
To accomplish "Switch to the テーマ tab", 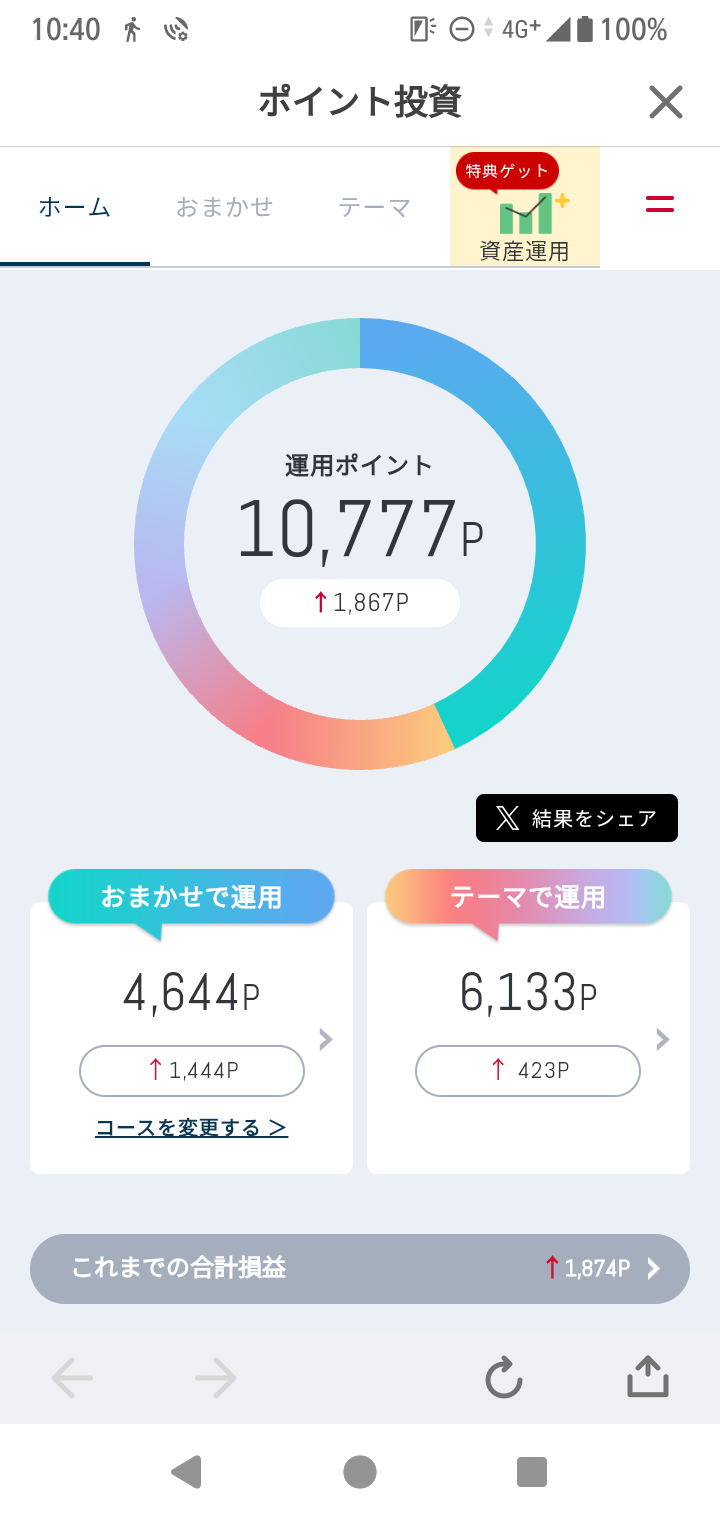I will [x=375, y=207].
